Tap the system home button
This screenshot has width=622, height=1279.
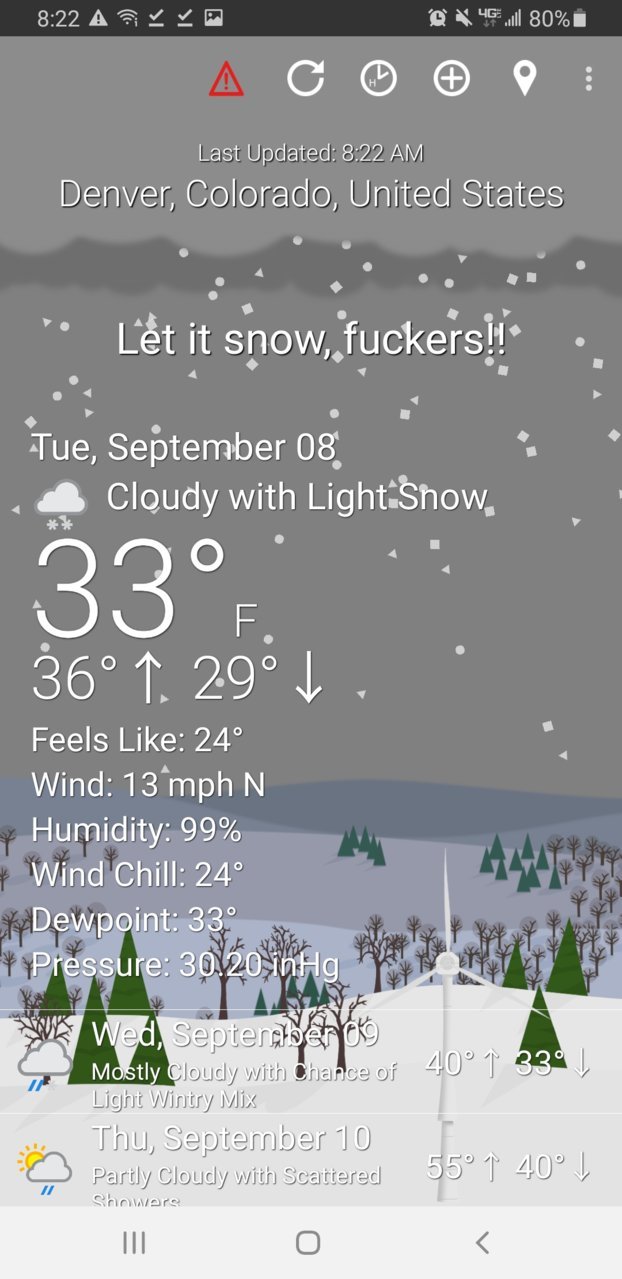point(308,1242)
